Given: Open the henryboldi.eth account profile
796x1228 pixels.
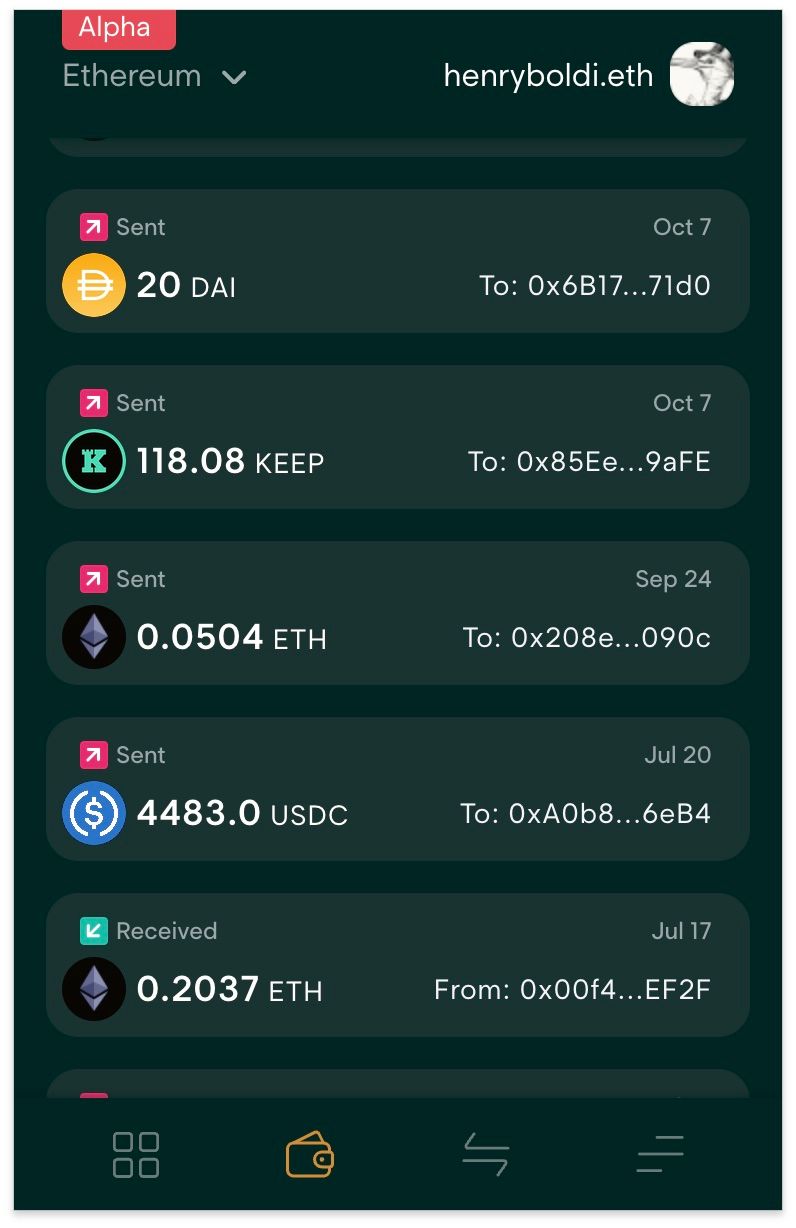Looking at the screenshot, I should point(588,76).
